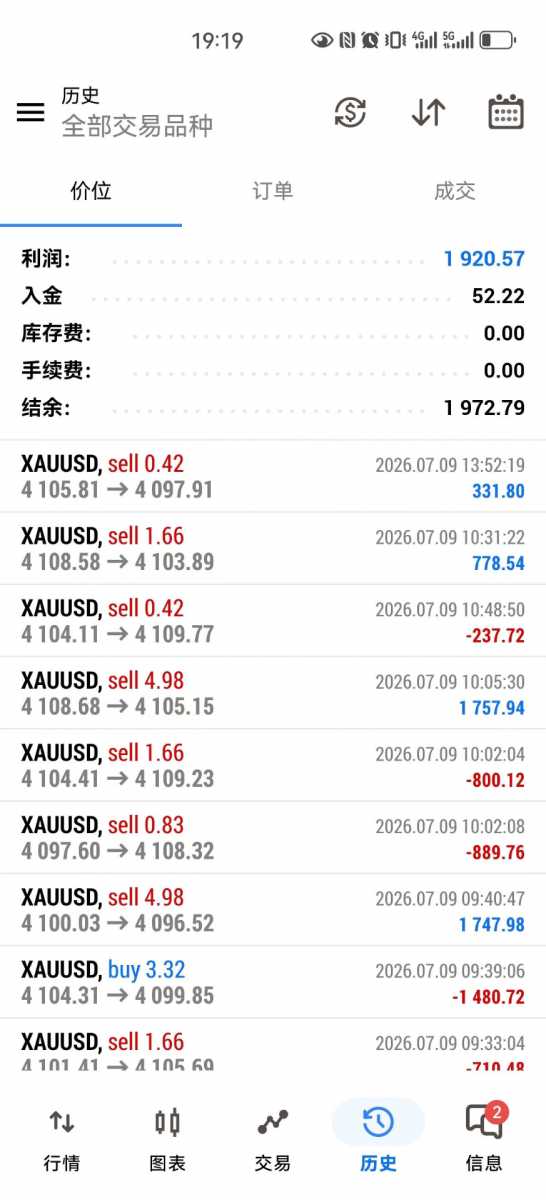Expand the sell 0.42 trade losing -237.72

(x=273, y=621)
